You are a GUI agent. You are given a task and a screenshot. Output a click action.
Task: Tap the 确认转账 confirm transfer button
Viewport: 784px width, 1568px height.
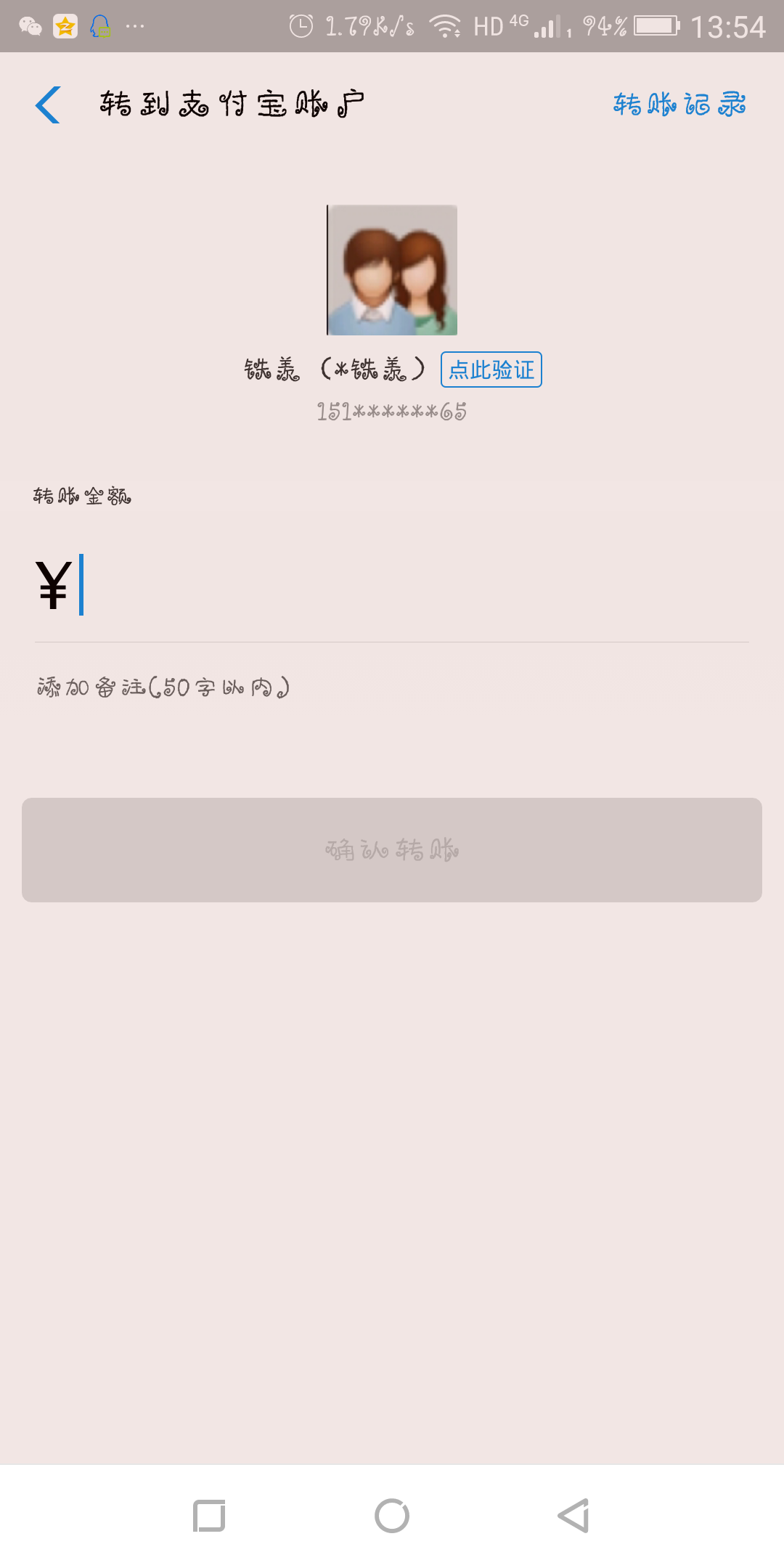pos(392,850)
